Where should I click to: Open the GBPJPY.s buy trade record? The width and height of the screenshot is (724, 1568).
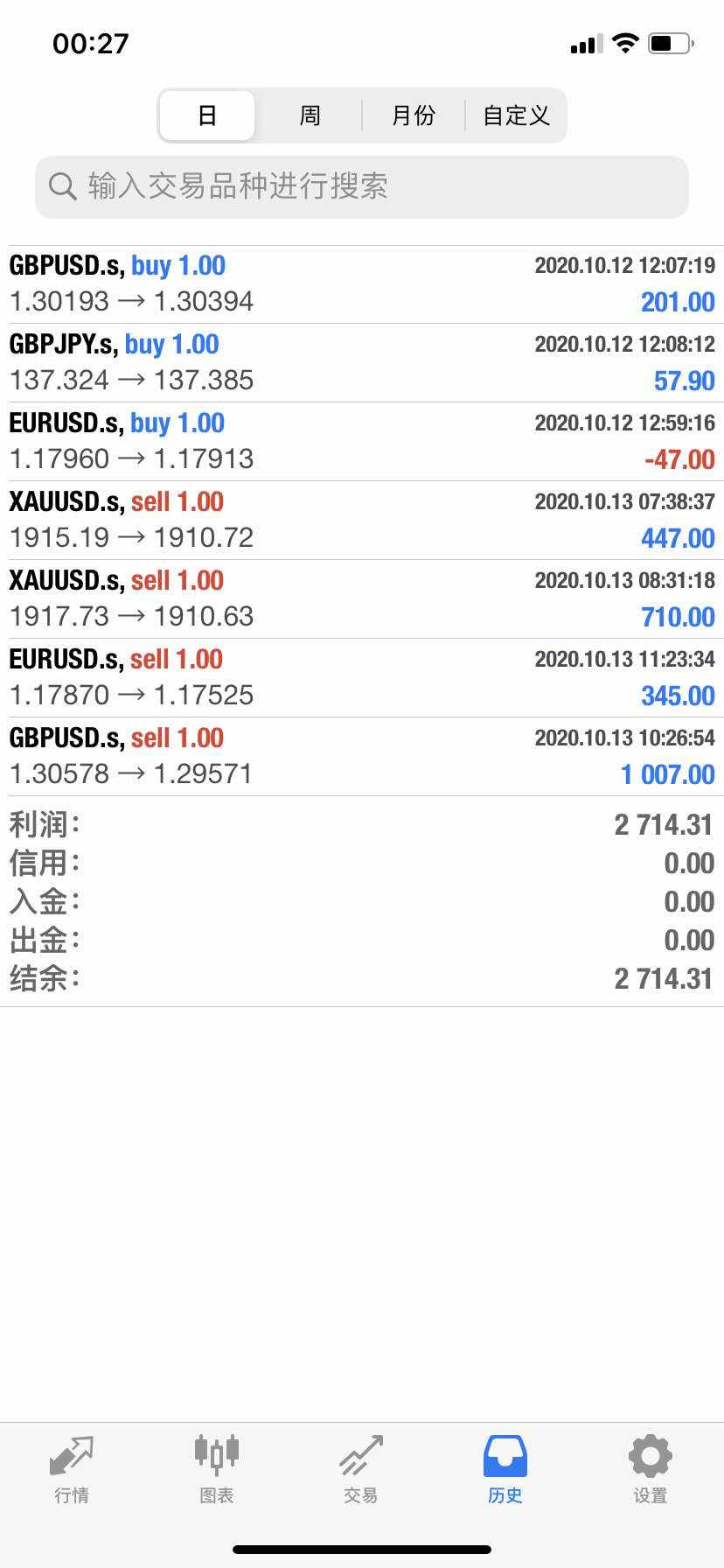[x=362, y=363]
